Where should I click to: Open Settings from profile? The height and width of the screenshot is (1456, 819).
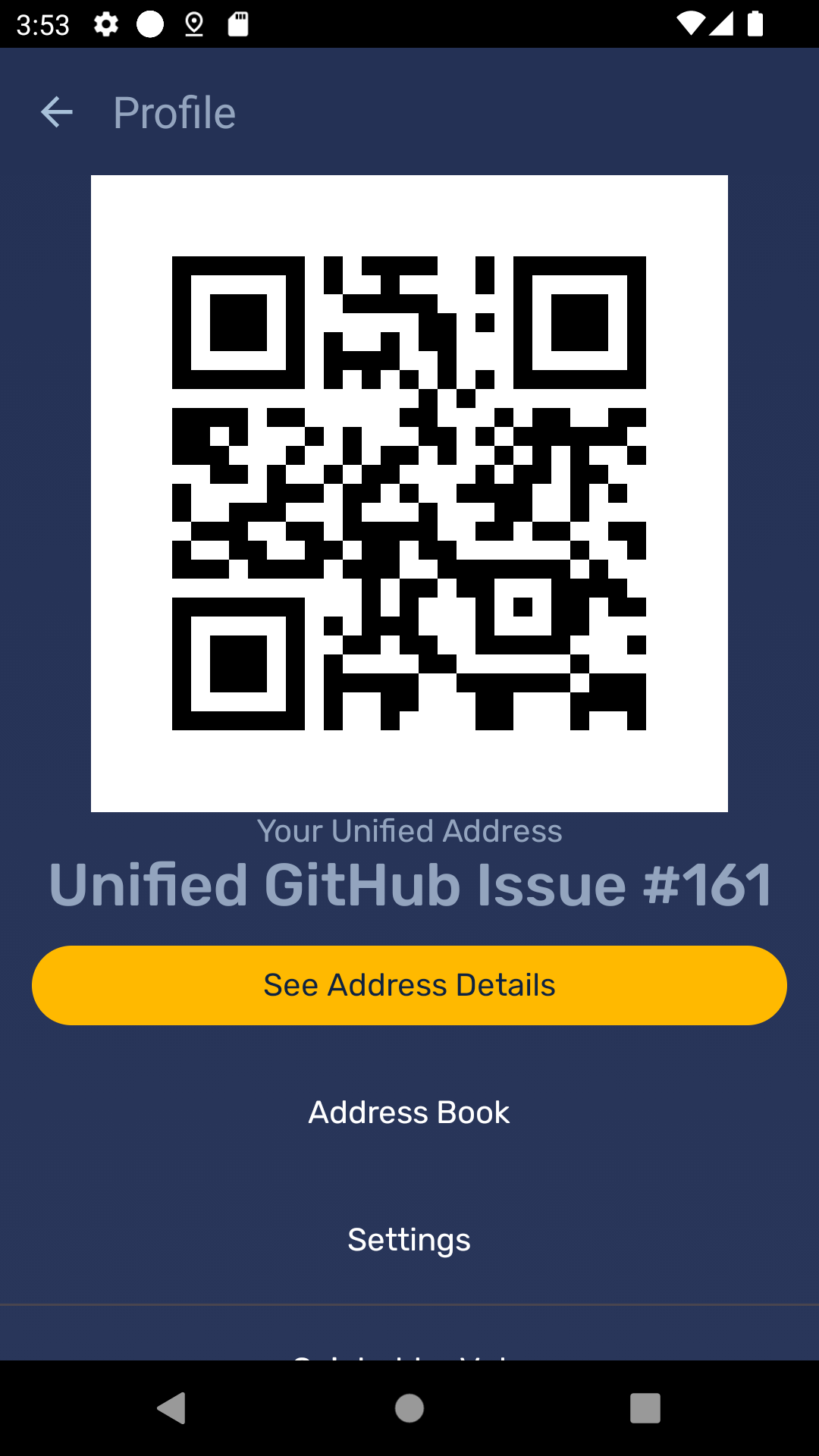[409, 1240]
